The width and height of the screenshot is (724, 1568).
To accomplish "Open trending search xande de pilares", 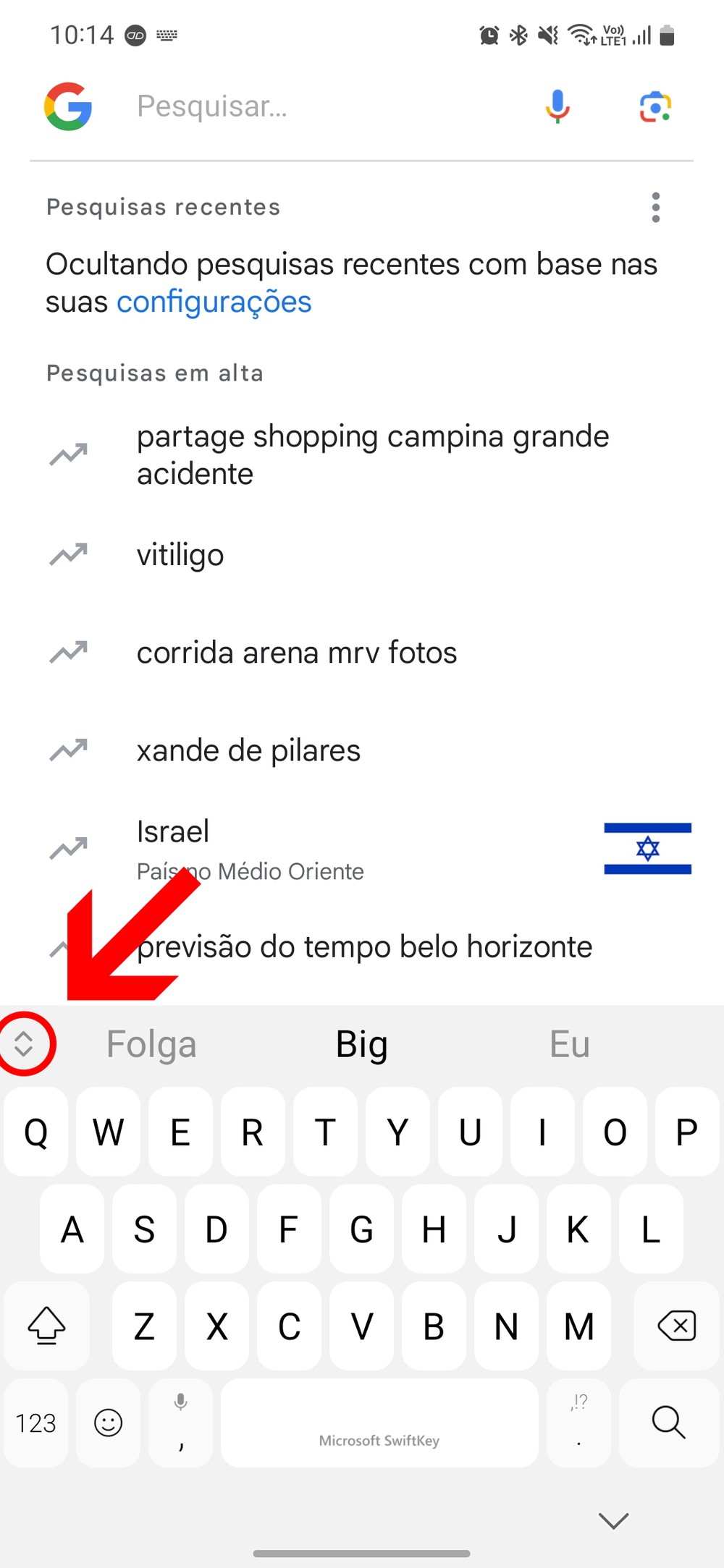I will coord(248,750).
